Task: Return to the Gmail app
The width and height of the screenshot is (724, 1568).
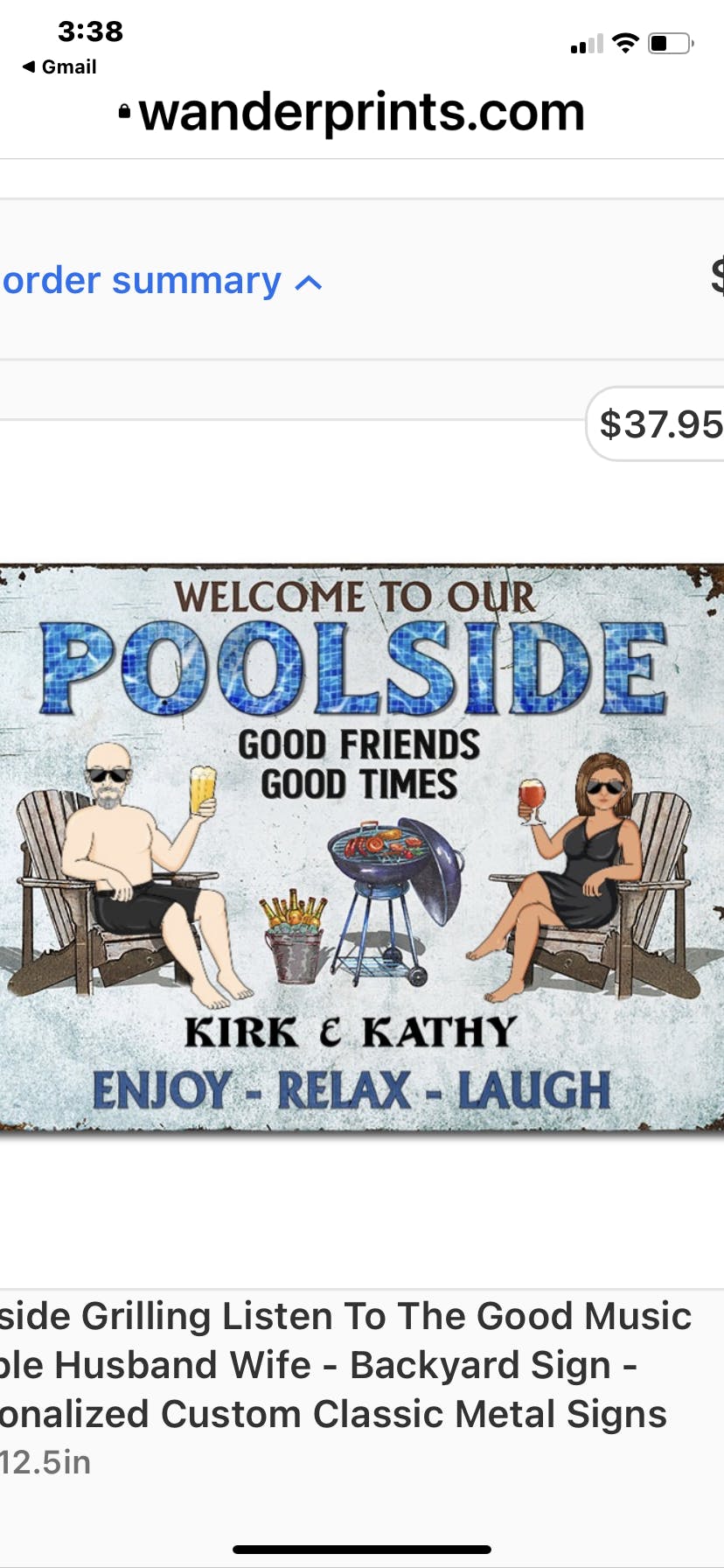Action: [59, 66]
